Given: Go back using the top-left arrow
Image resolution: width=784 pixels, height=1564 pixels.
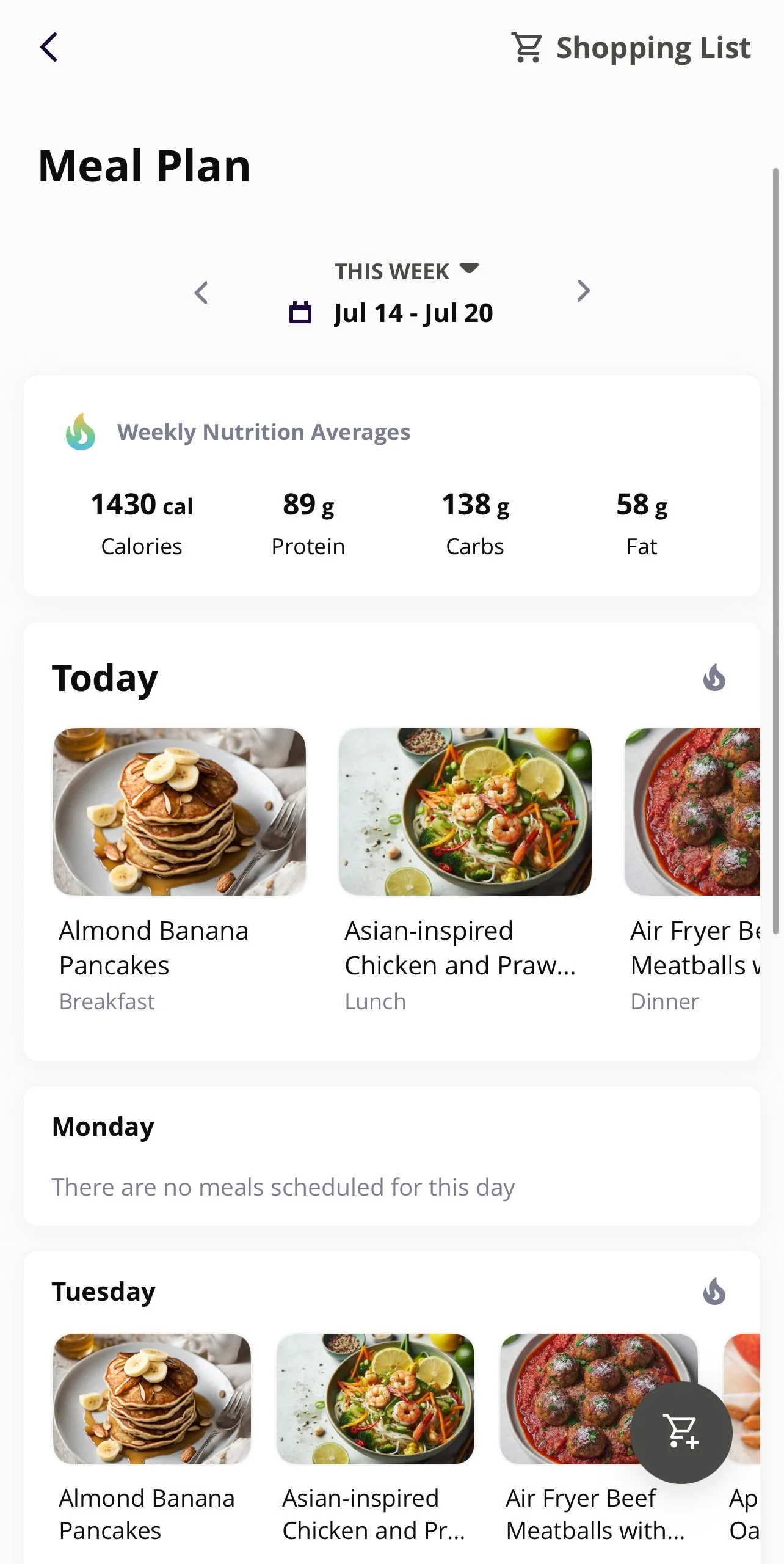Looking at the screenshot, I should pos(49,48).
